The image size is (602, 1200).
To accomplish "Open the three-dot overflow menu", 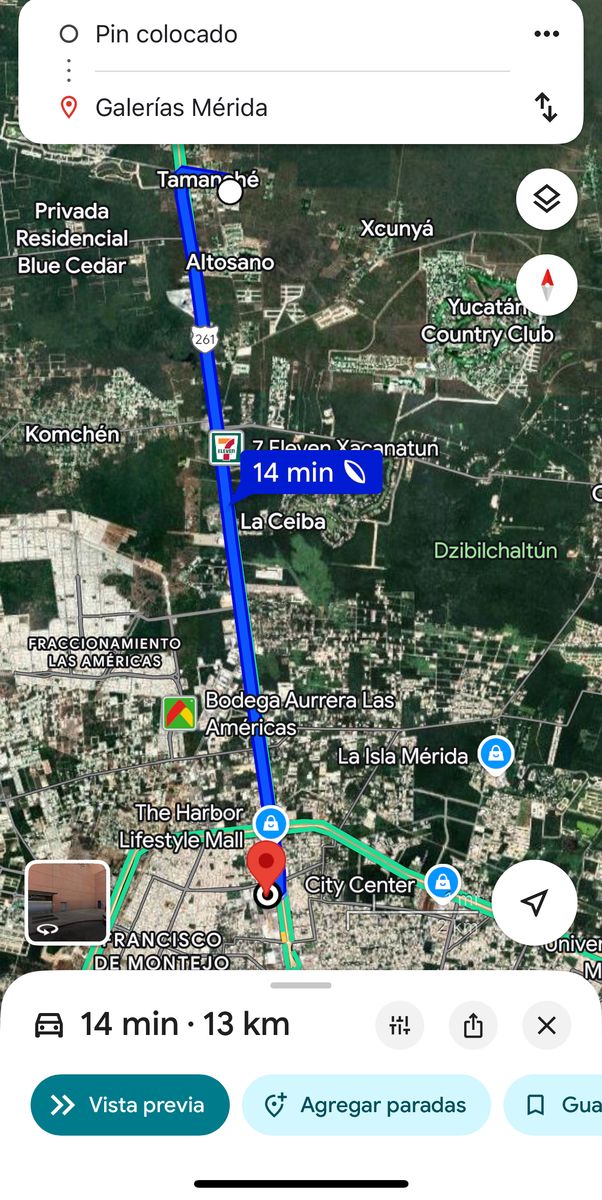I will click(546, 34).
